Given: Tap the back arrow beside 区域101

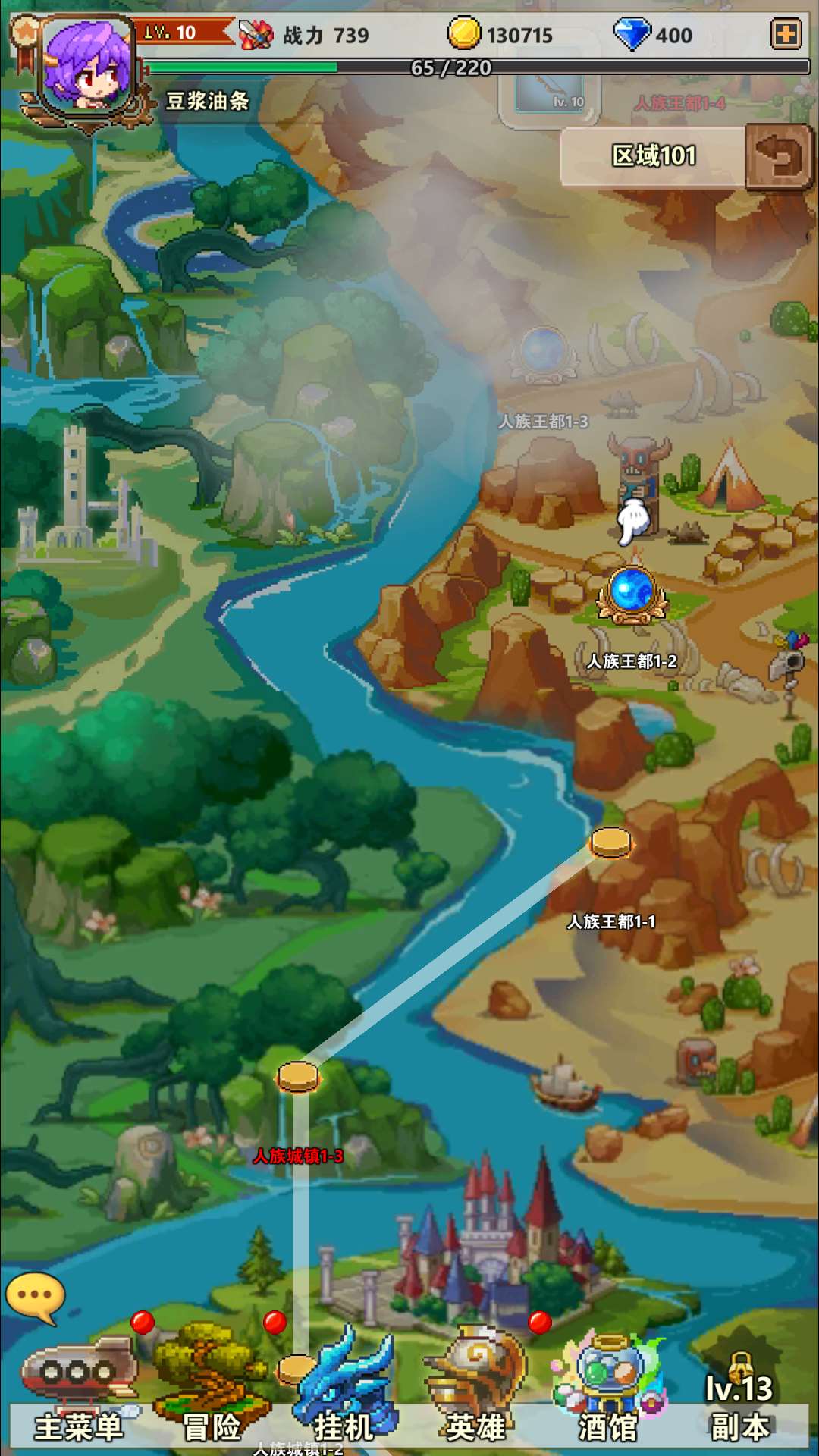Looking at the screenshot, I should coord(778,157).
